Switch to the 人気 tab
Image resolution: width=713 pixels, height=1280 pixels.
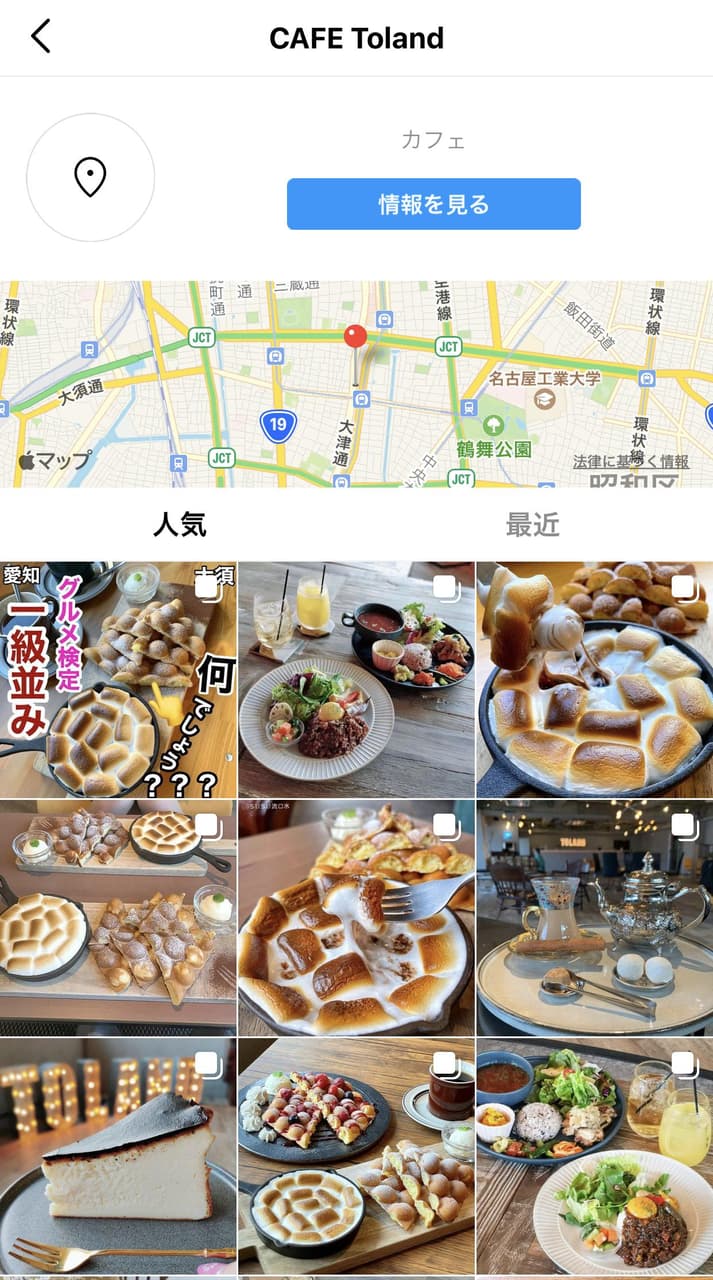tap(179, 524)
